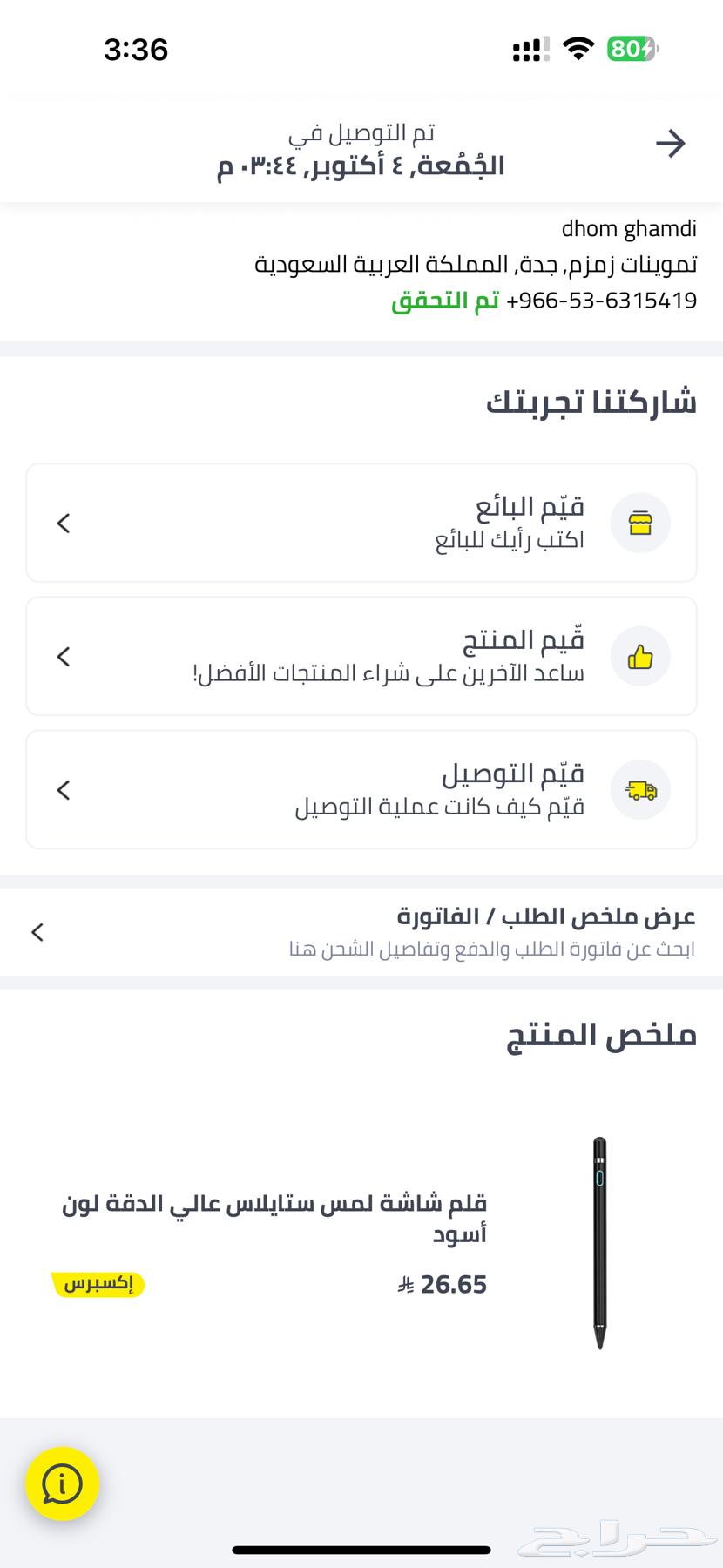Select the thumbs-up icon for قيم المنتج
This screenshot has width=723, height=1568.
(640, 656)
